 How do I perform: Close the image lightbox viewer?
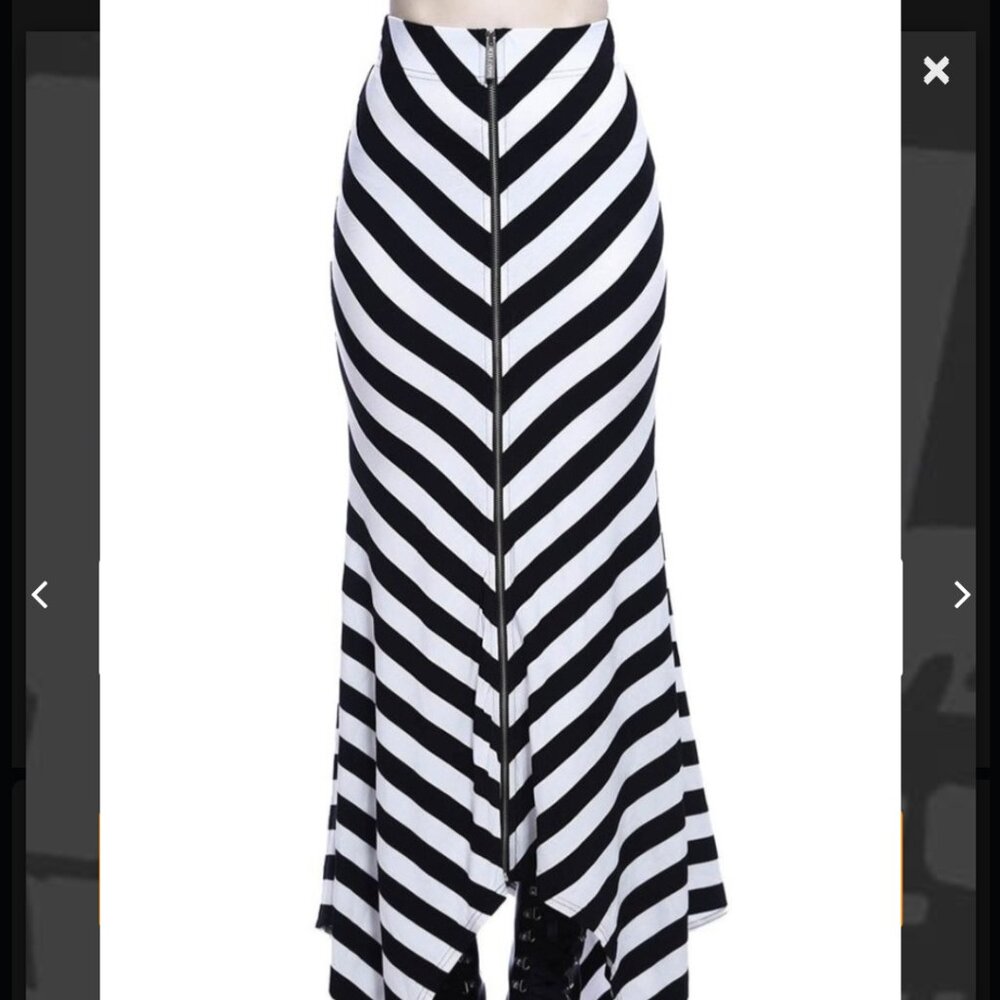click(936, 70)
